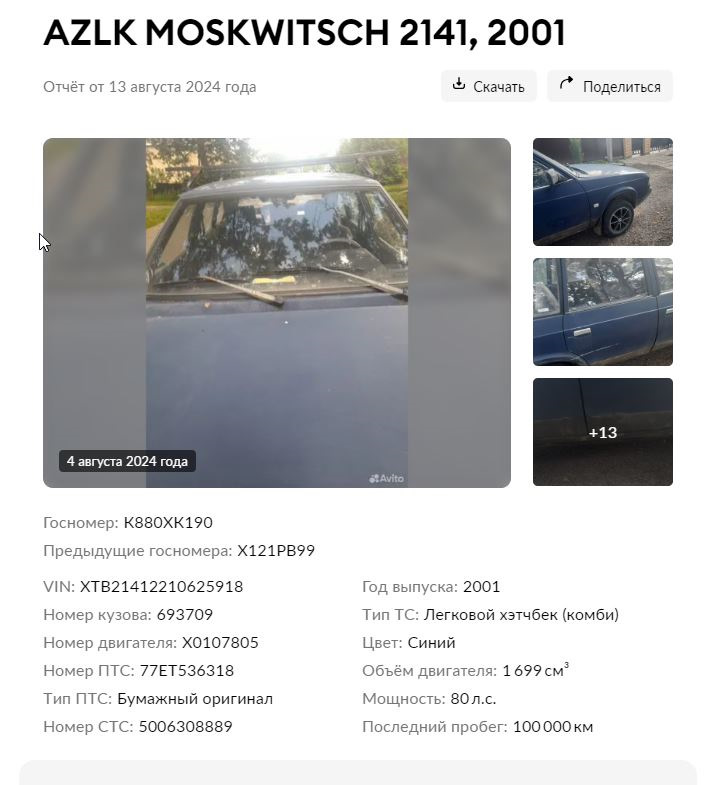Show the +13 more photos tile
This screenshot has height=785, width=711.
coord(602,432)
